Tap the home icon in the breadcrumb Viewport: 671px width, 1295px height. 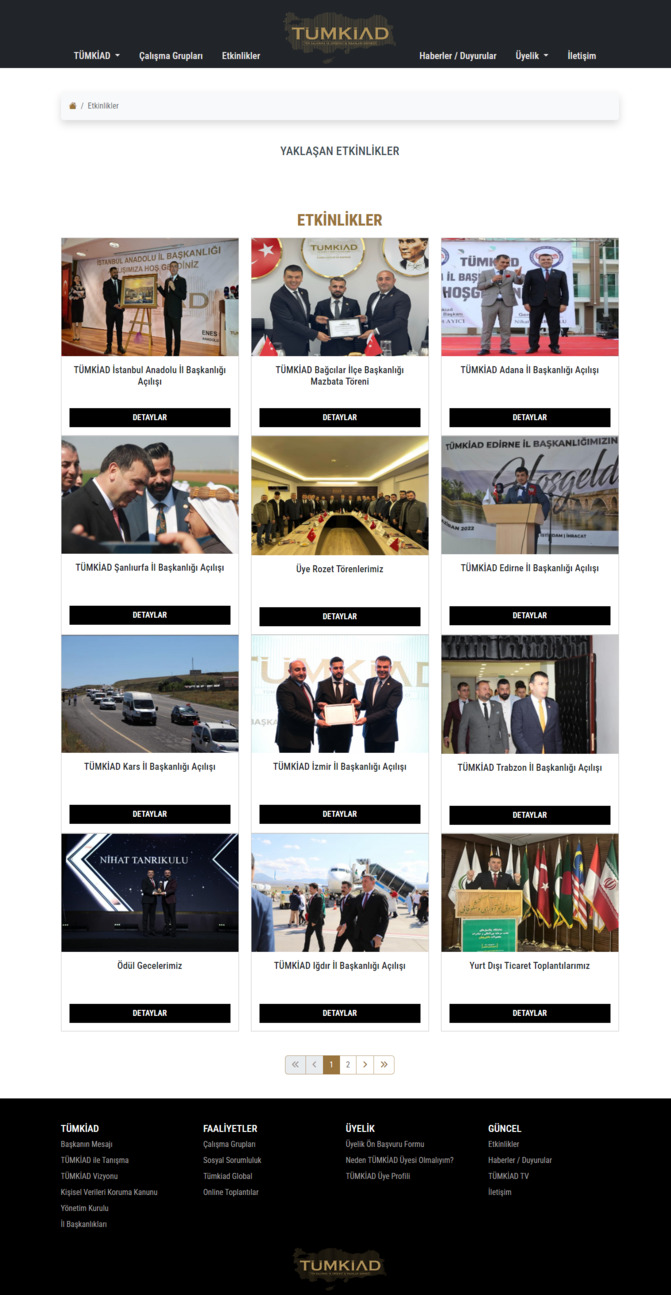click(x=72, y=106)
